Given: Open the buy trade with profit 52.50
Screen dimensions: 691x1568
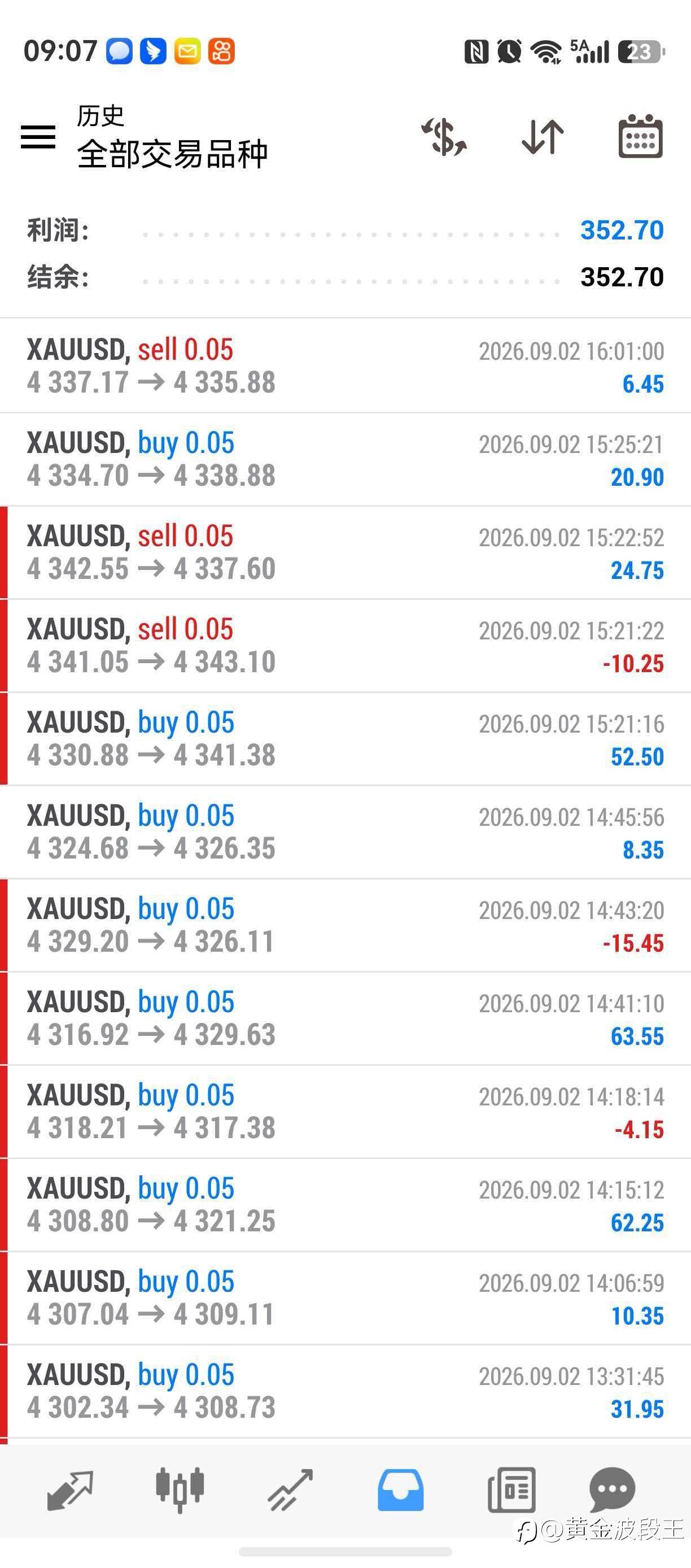Looking at the screenshot, I should [345, 739].
